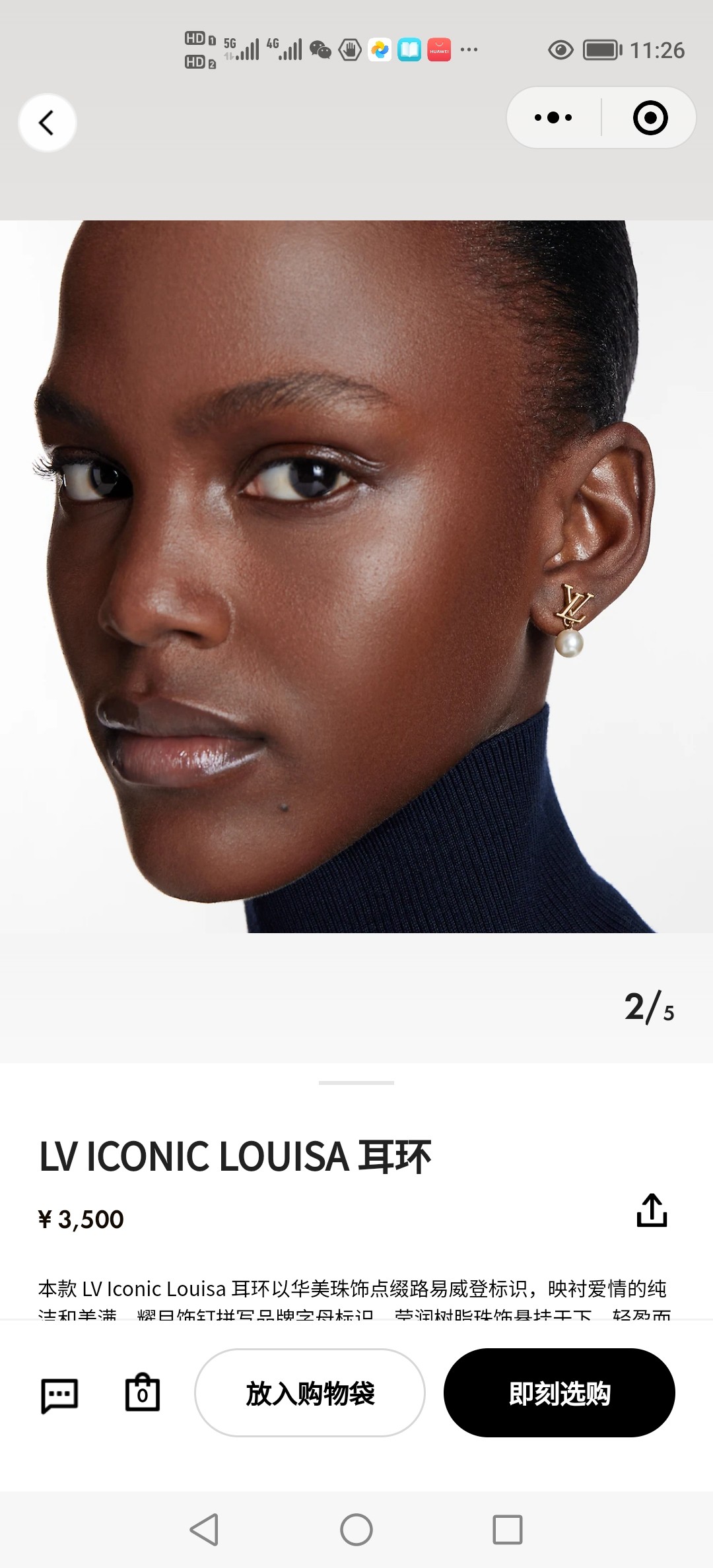Image resolution: width=713 pixels, height=1568 pixels.
Task: Close the mini program with the circle icon
Action: (x=650, y=118)
